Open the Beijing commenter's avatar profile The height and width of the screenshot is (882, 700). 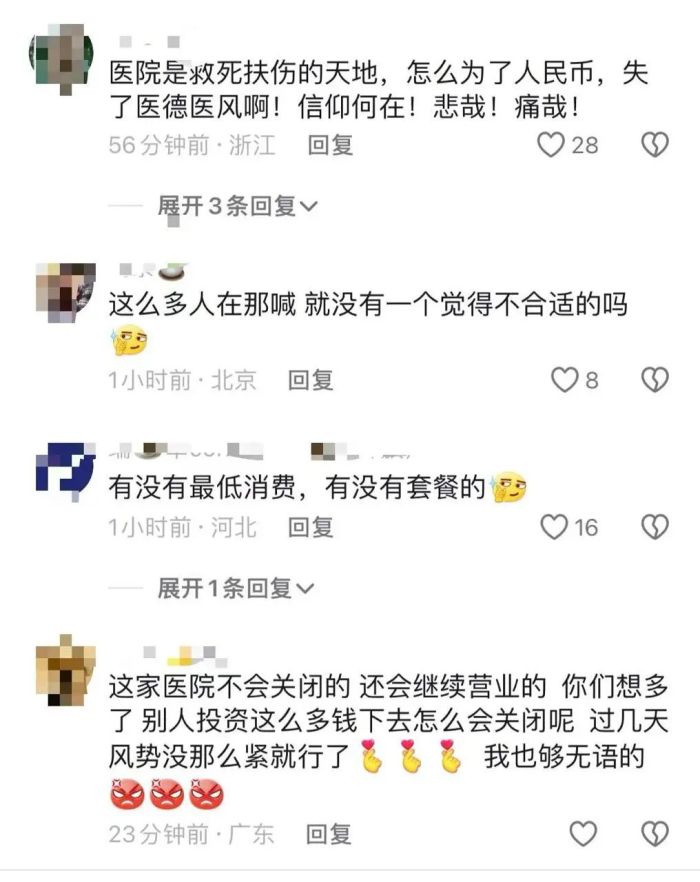click(65, 290)
